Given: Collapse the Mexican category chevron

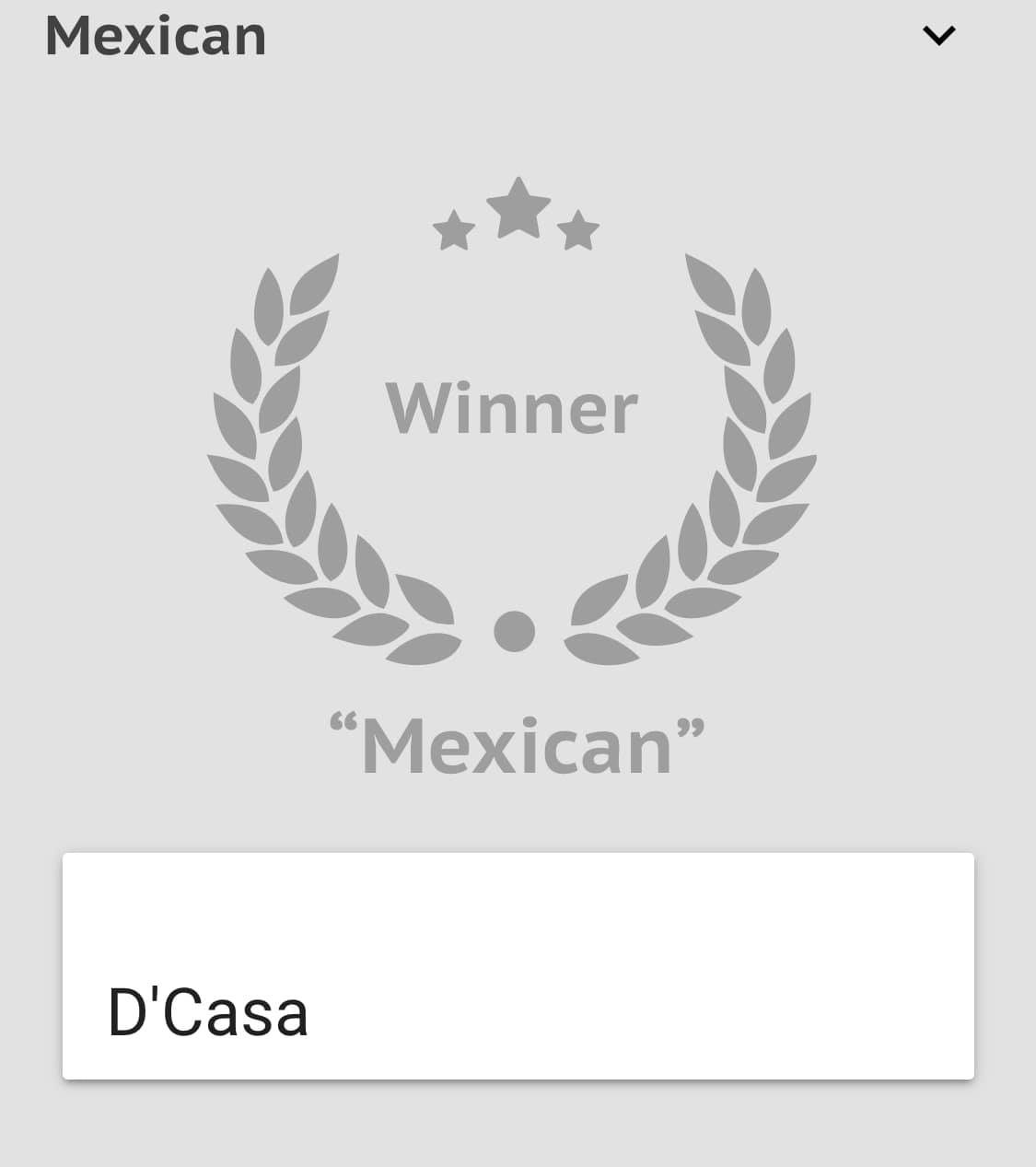Looking at the screenshot, I should (938, 36).
